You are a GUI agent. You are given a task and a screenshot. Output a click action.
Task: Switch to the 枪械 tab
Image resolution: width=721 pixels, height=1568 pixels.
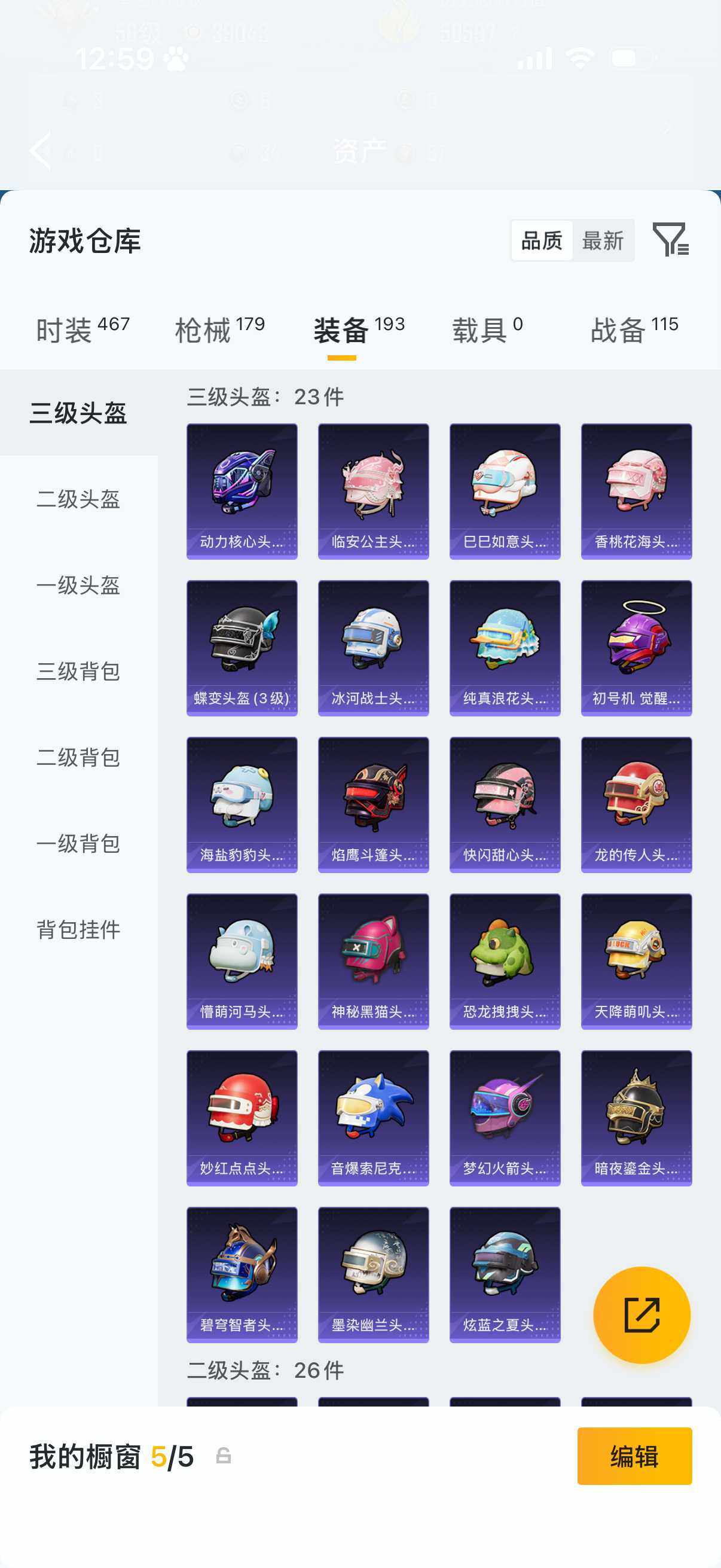[219, 330]
